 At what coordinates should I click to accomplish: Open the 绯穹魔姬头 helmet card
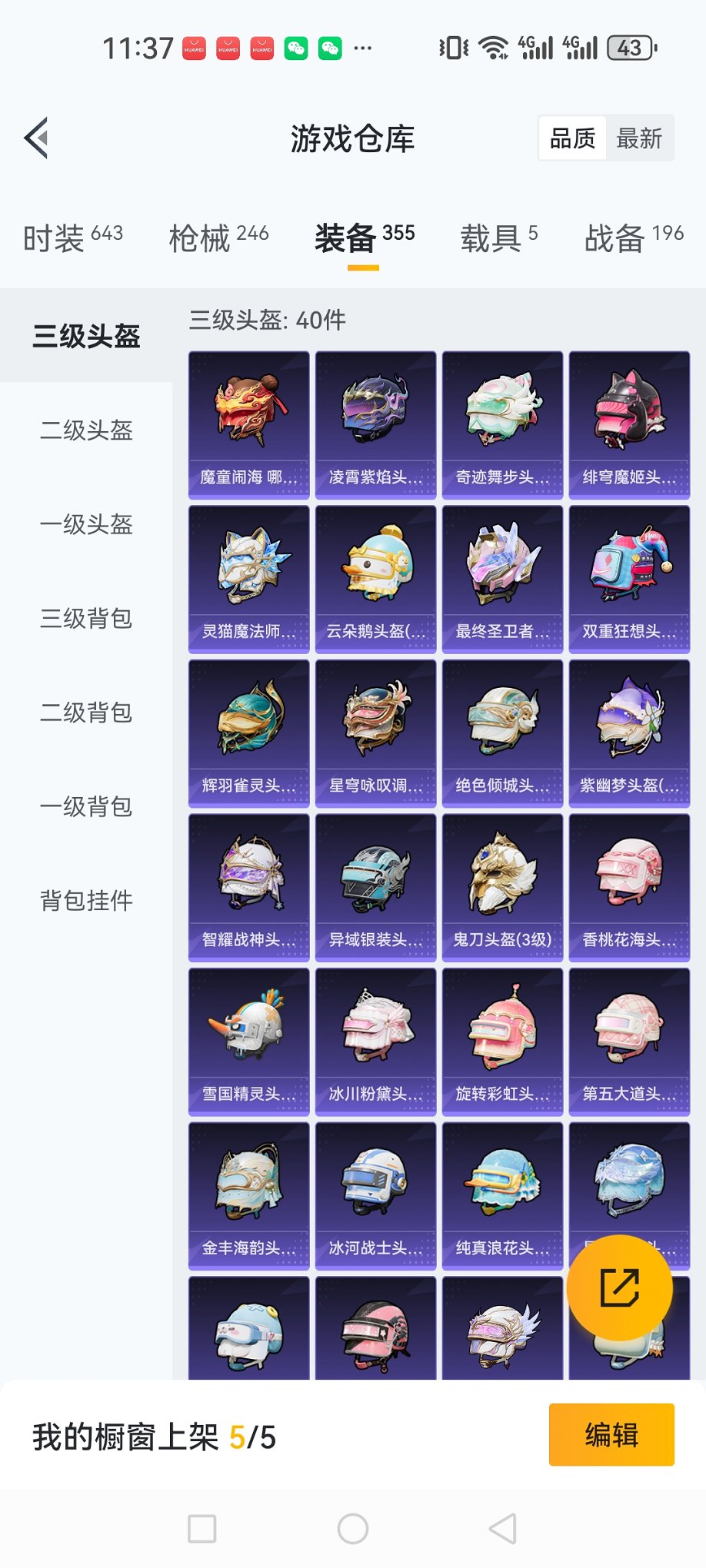[x=629, y=425]
